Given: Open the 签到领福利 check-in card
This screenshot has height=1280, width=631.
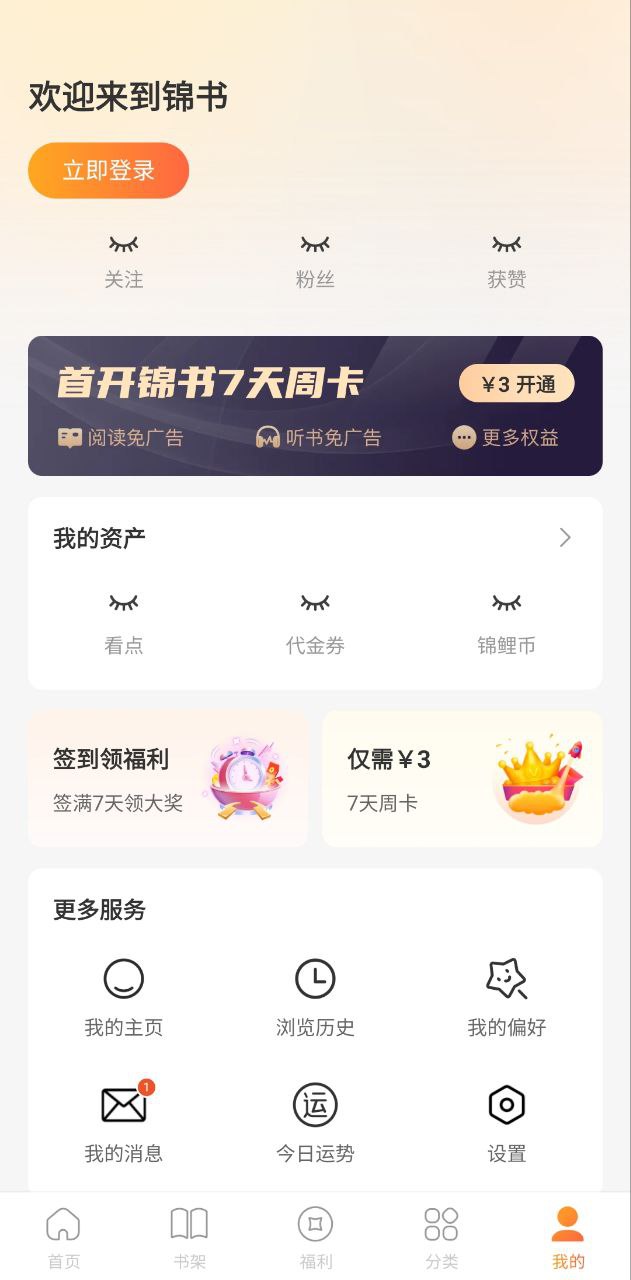Looking at the screenshot, I should [x=168, y=779].
